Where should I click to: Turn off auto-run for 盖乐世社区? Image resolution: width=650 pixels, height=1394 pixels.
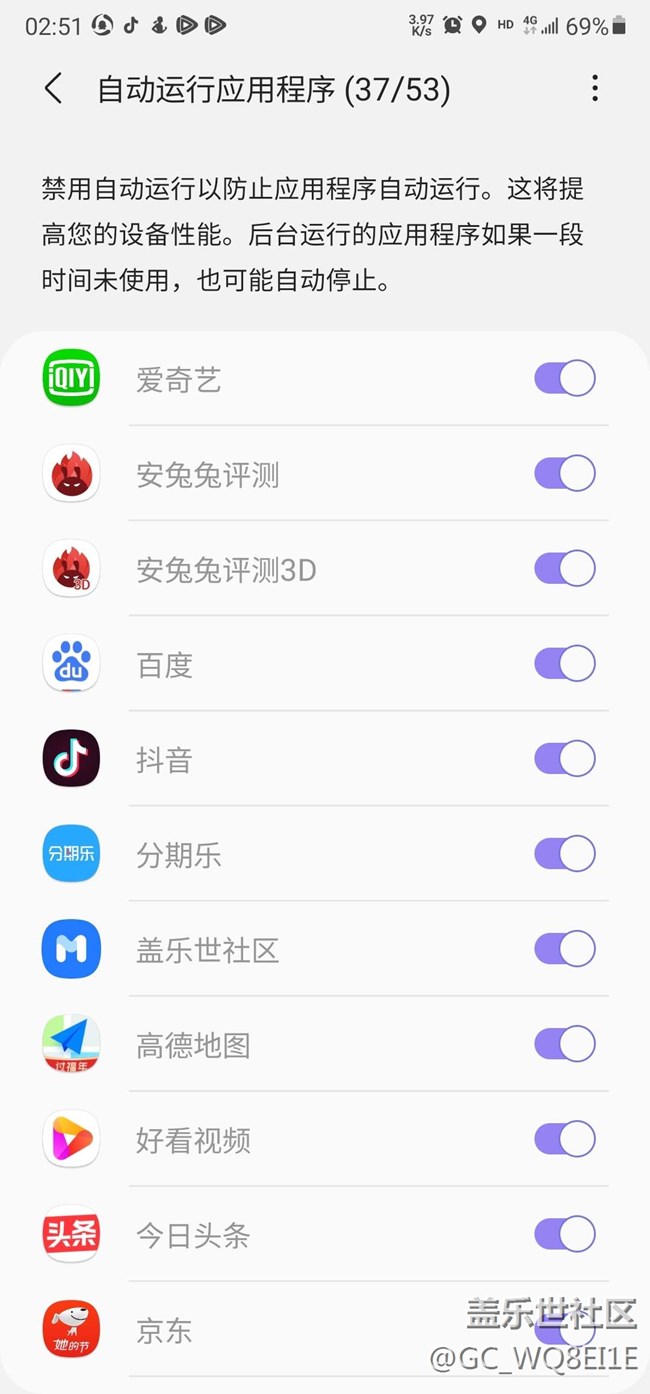565,949
